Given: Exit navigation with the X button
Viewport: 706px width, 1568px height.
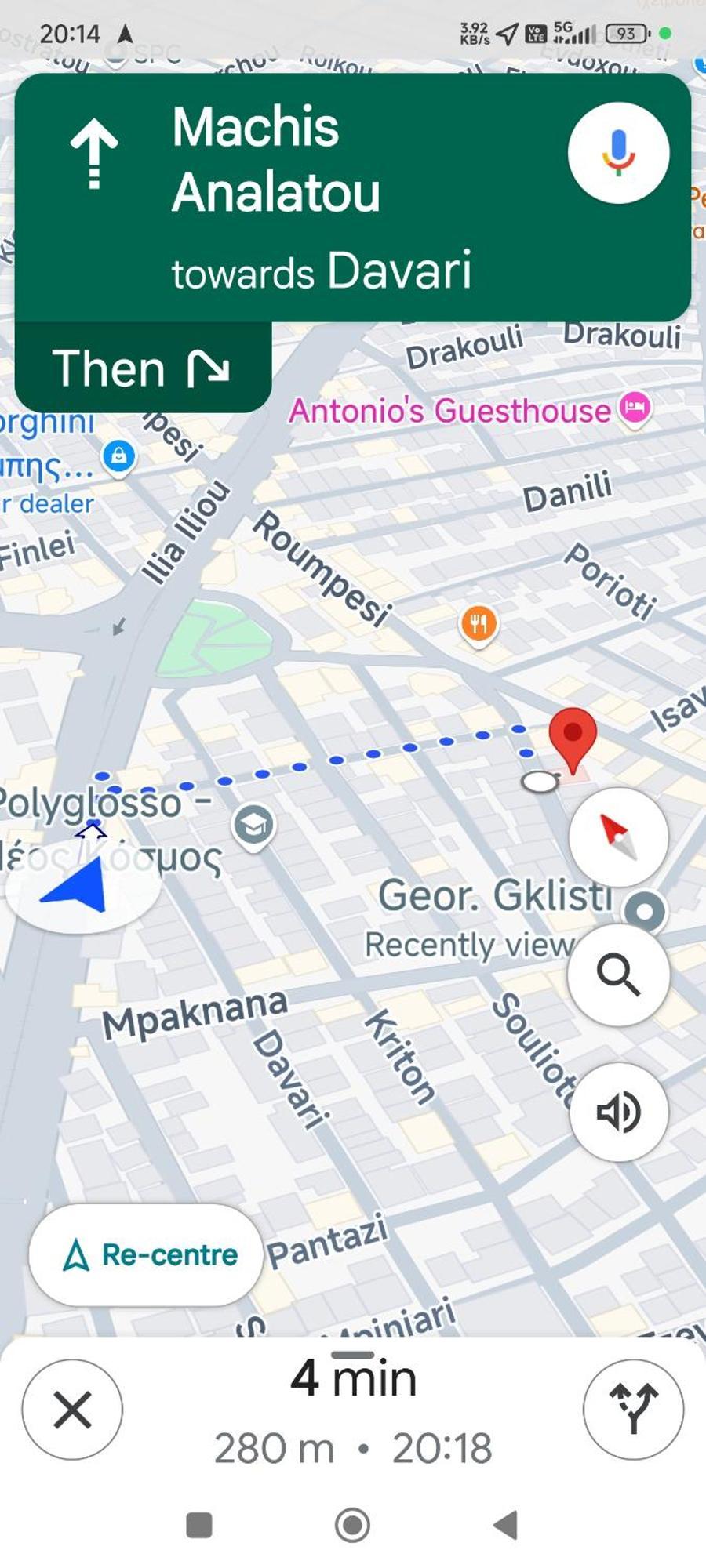Looking at the screenshot, I should click(72, 1410).
